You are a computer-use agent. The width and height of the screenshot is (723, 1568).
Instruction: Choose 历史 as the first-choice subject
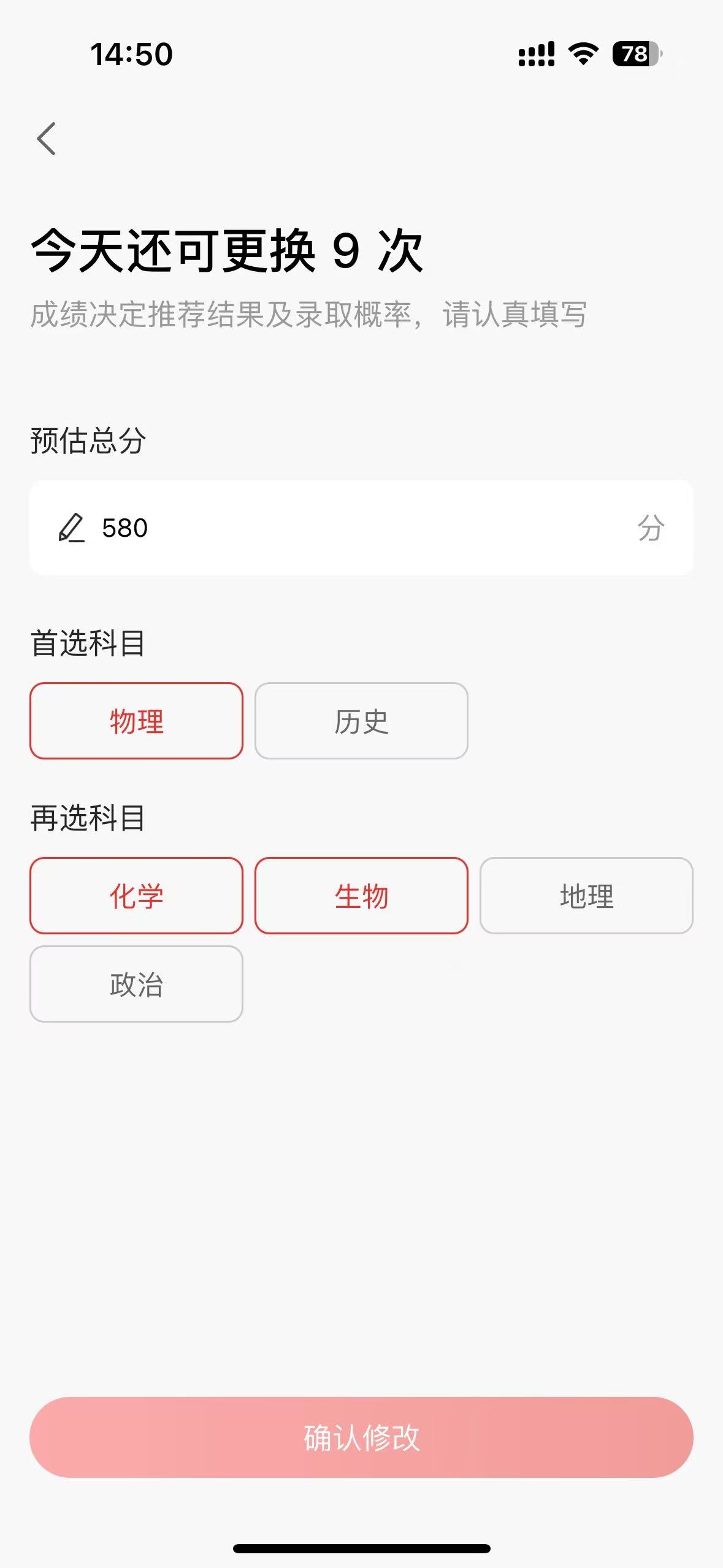[361, 721]
